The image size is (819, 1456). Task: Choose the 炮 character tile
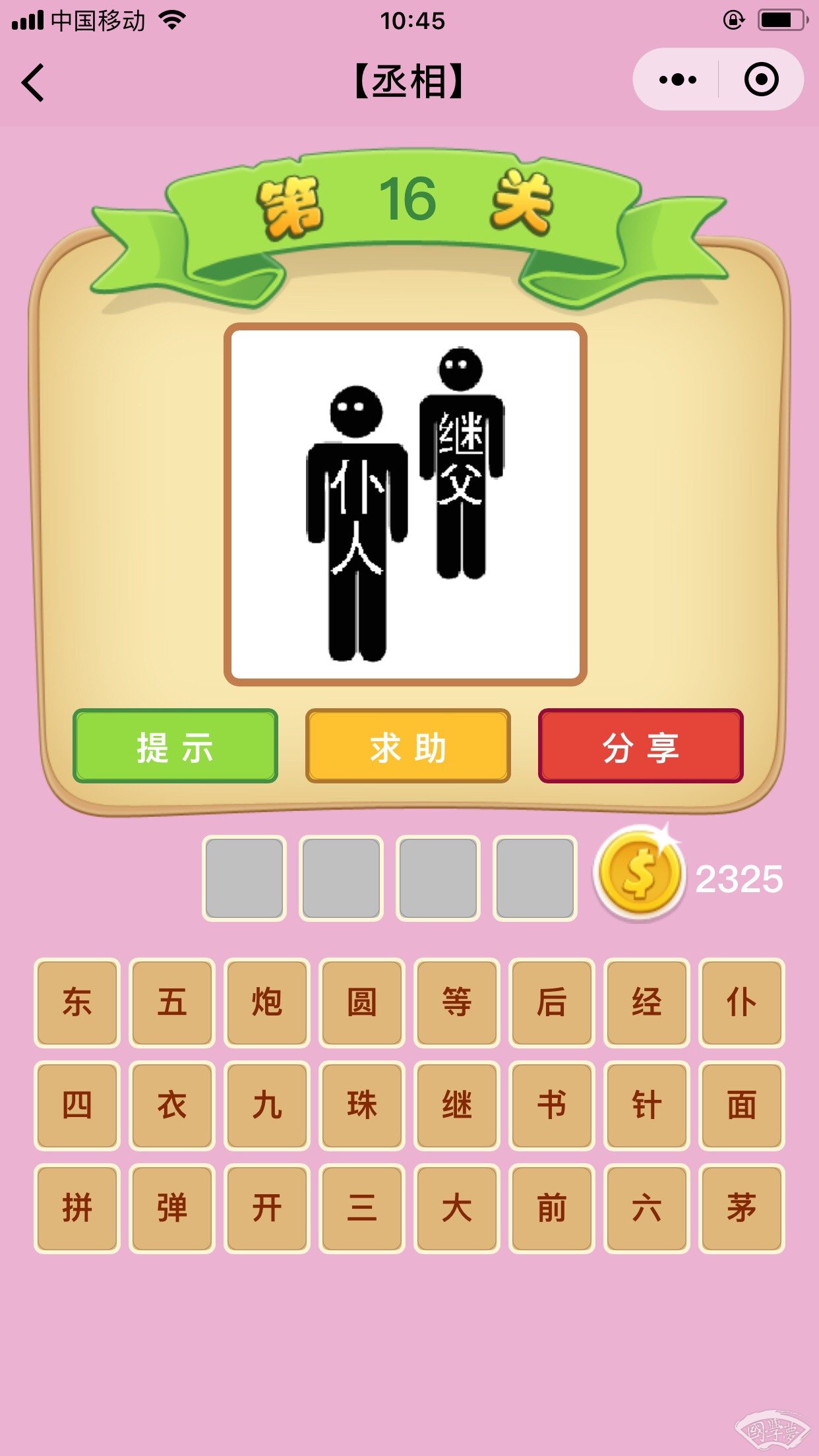(x=266, y=1002)
